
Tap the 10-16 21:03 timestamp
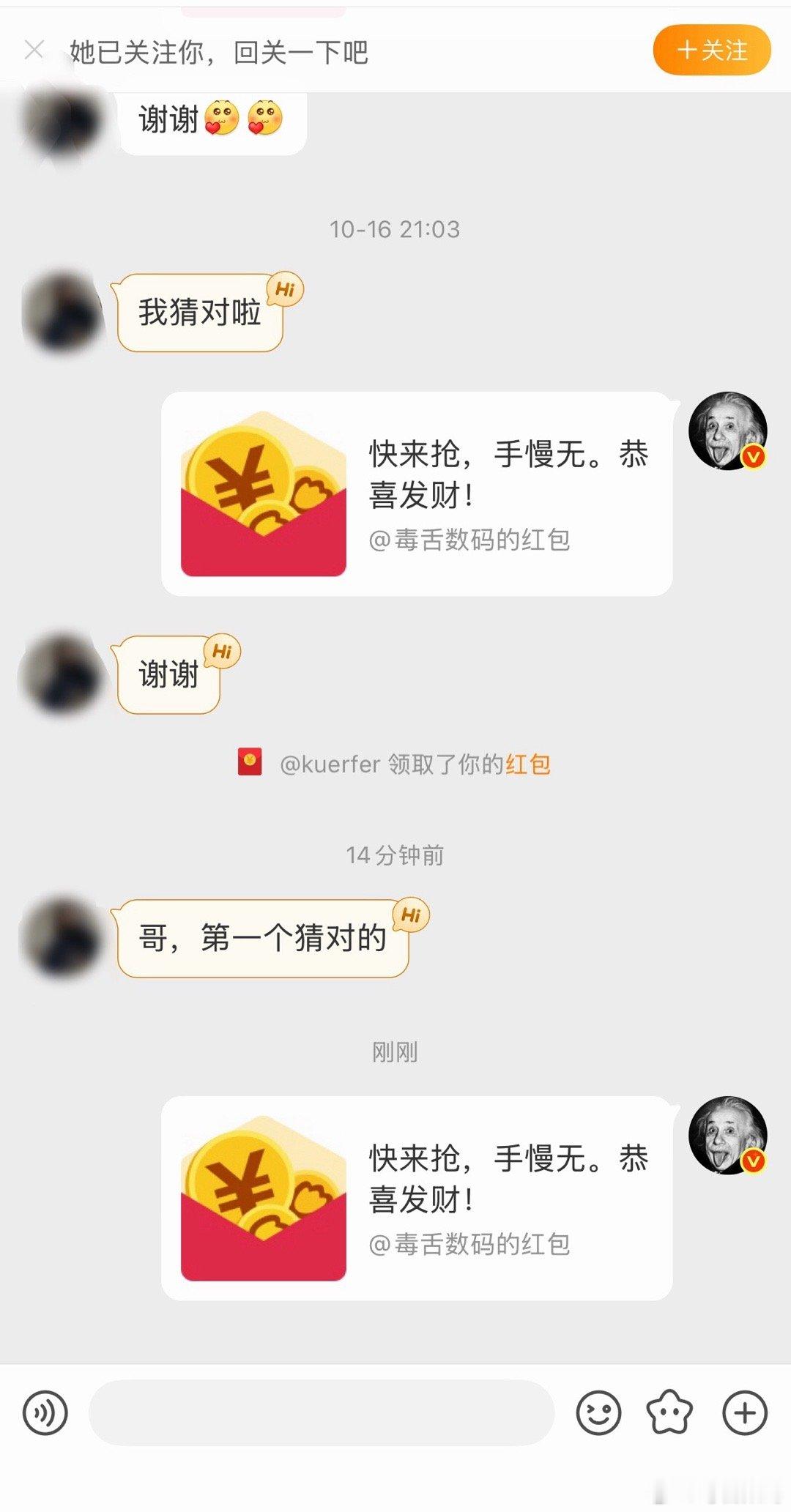click(395, 229)
